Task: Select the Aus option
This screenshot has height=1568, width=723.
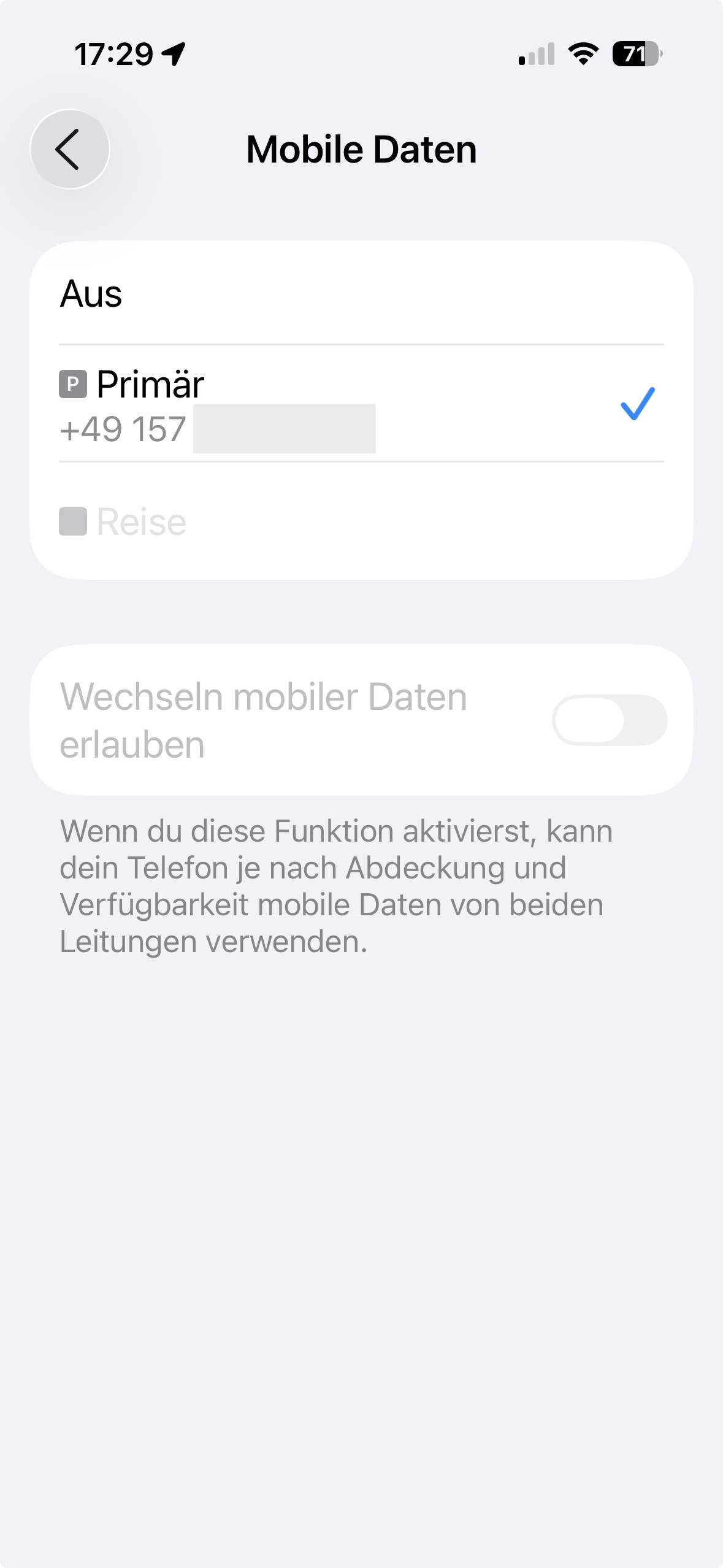Action: (361, 294)
